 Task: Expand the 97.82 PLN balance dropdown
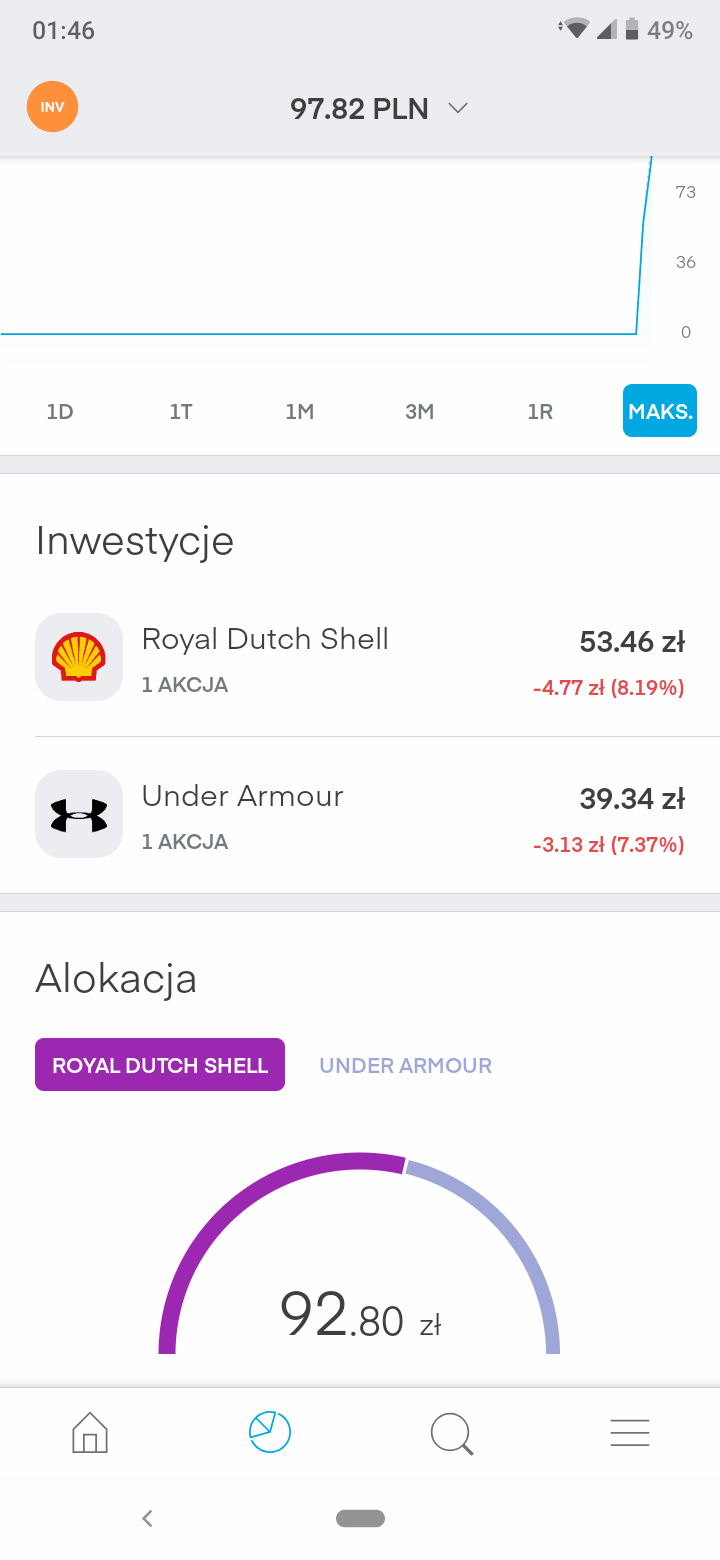tap(379, 108)
